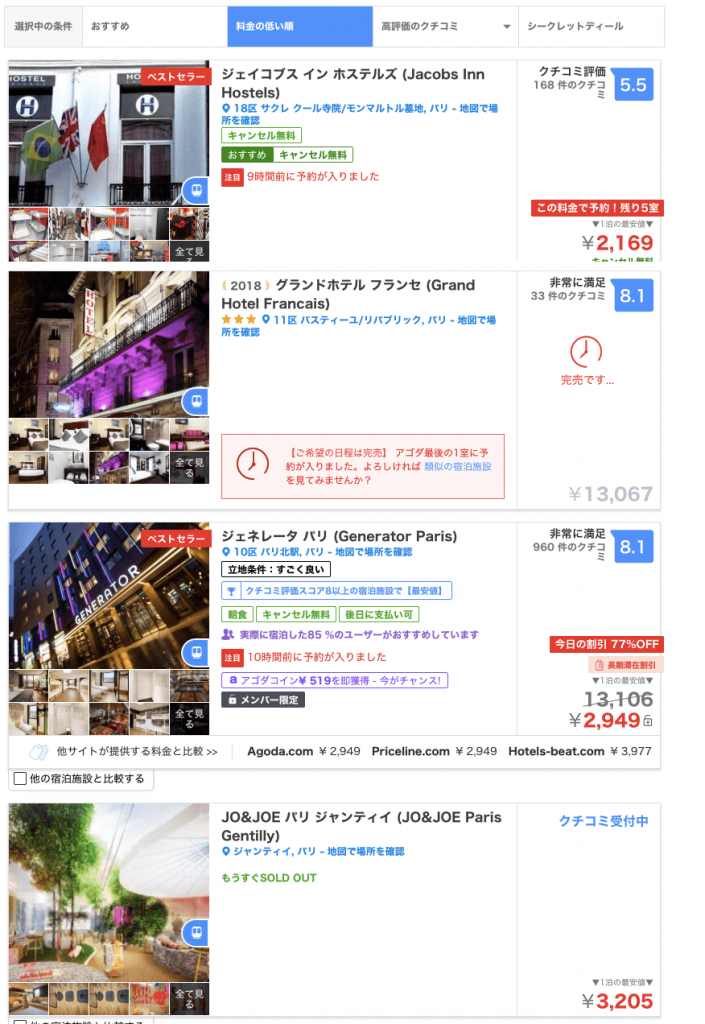Show シークレットディール listings
The height and width of the screenshot is (1024, 705).
tap(592, 27)
